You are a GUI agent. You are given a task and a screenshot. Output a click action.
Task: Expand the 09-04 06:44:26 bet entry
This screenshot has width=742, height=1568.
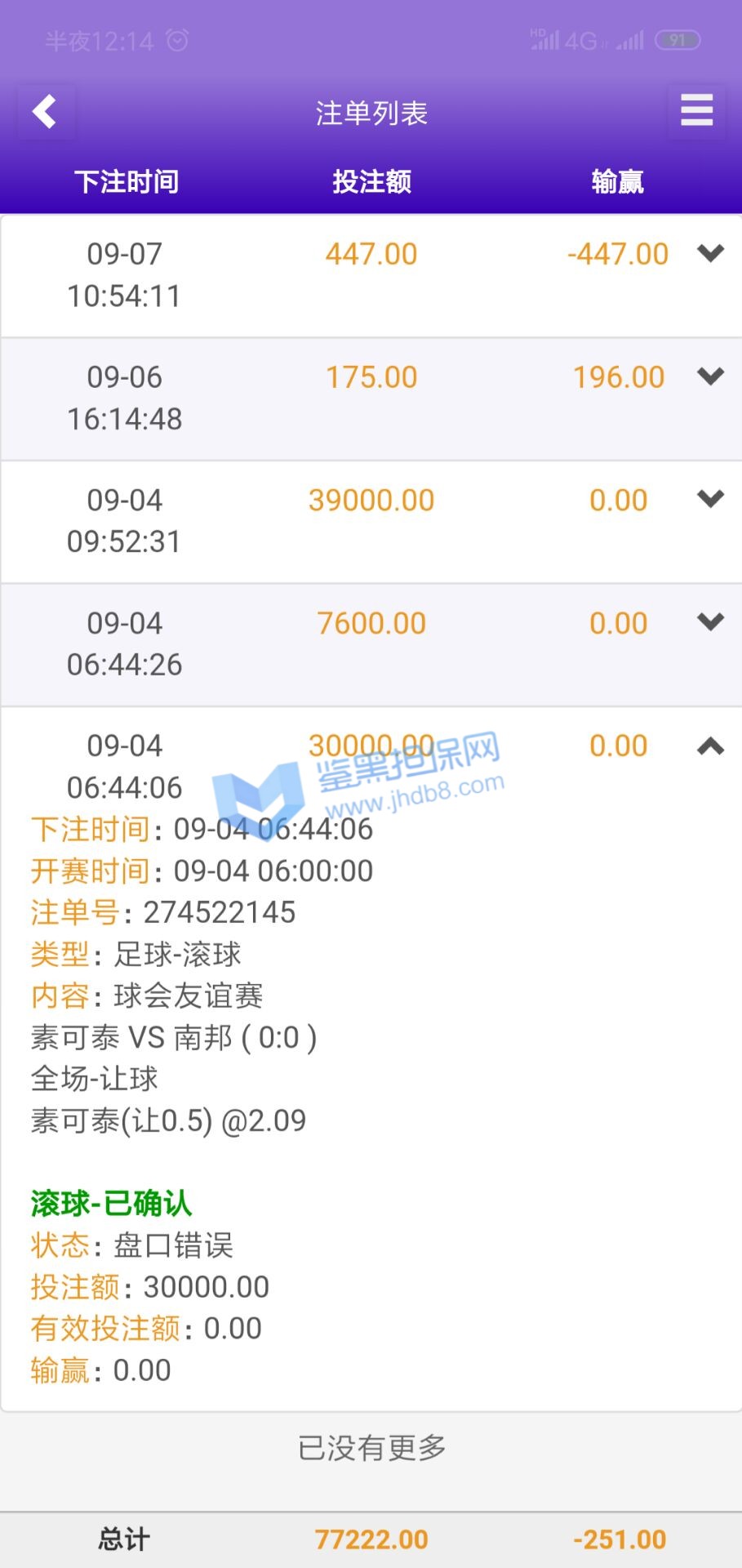[x=710, y=622]
